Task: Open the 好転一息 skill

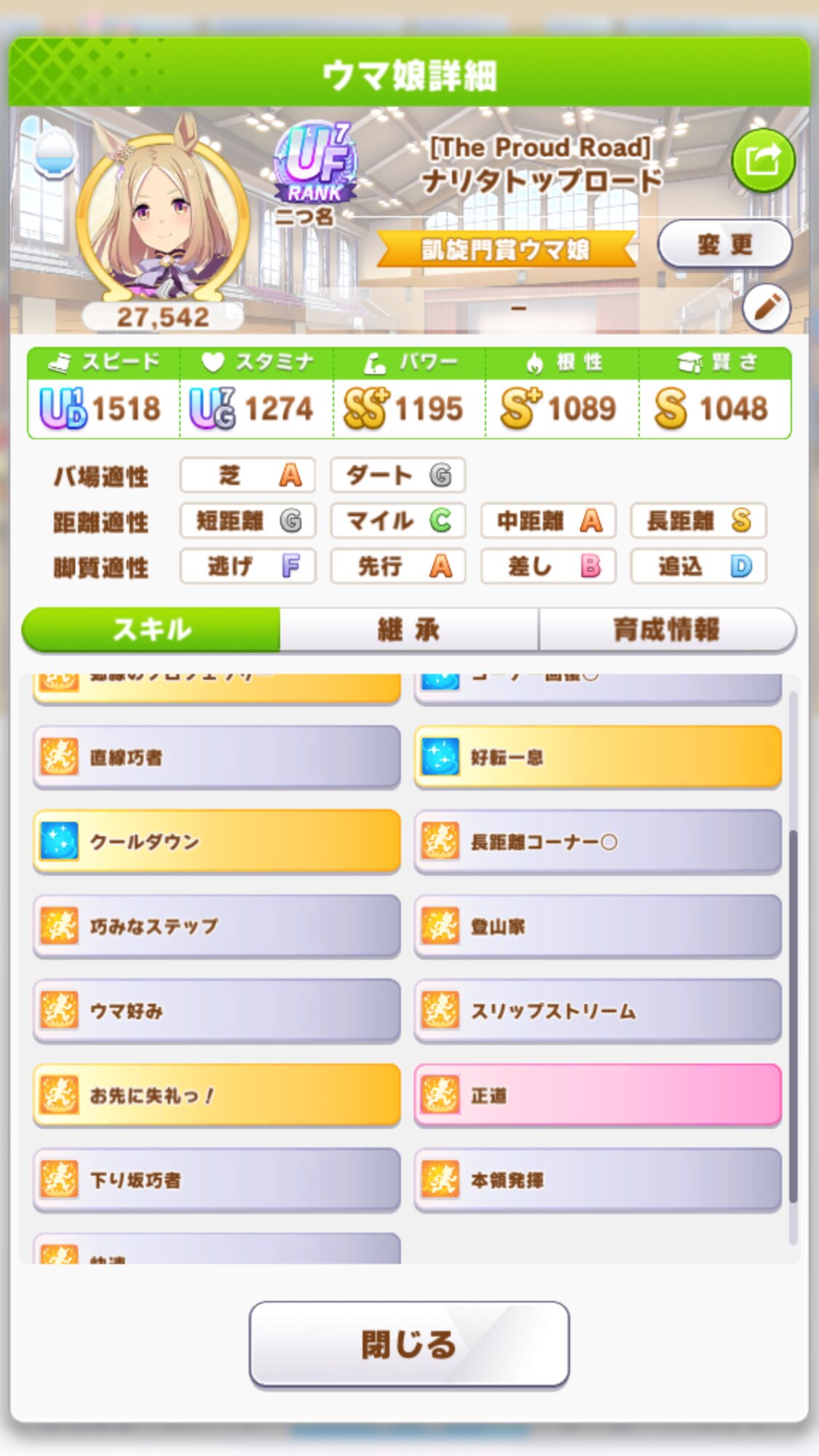Action: point(597,757)
